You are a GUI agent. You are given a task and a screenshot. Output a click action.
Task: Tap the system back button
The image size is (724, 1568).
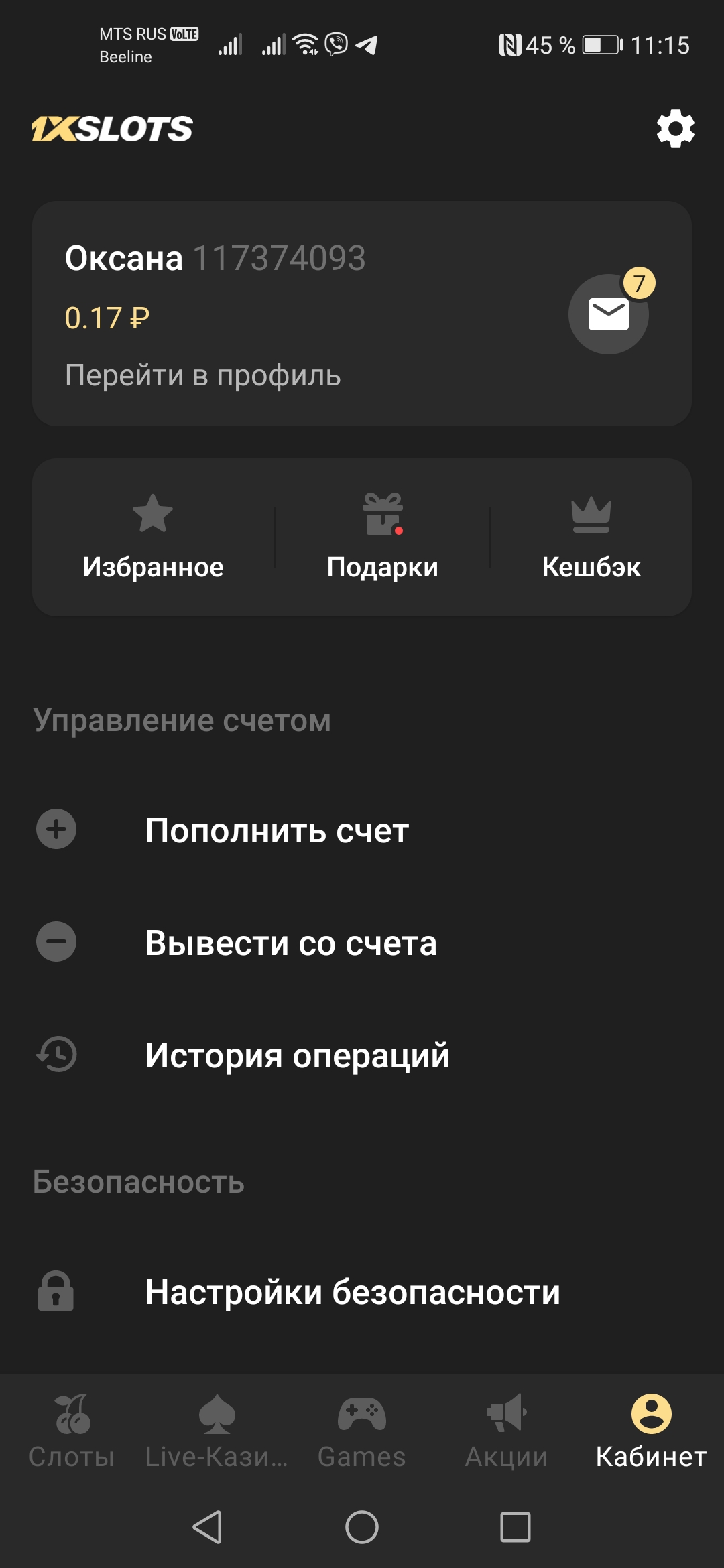pos(207,1527)
